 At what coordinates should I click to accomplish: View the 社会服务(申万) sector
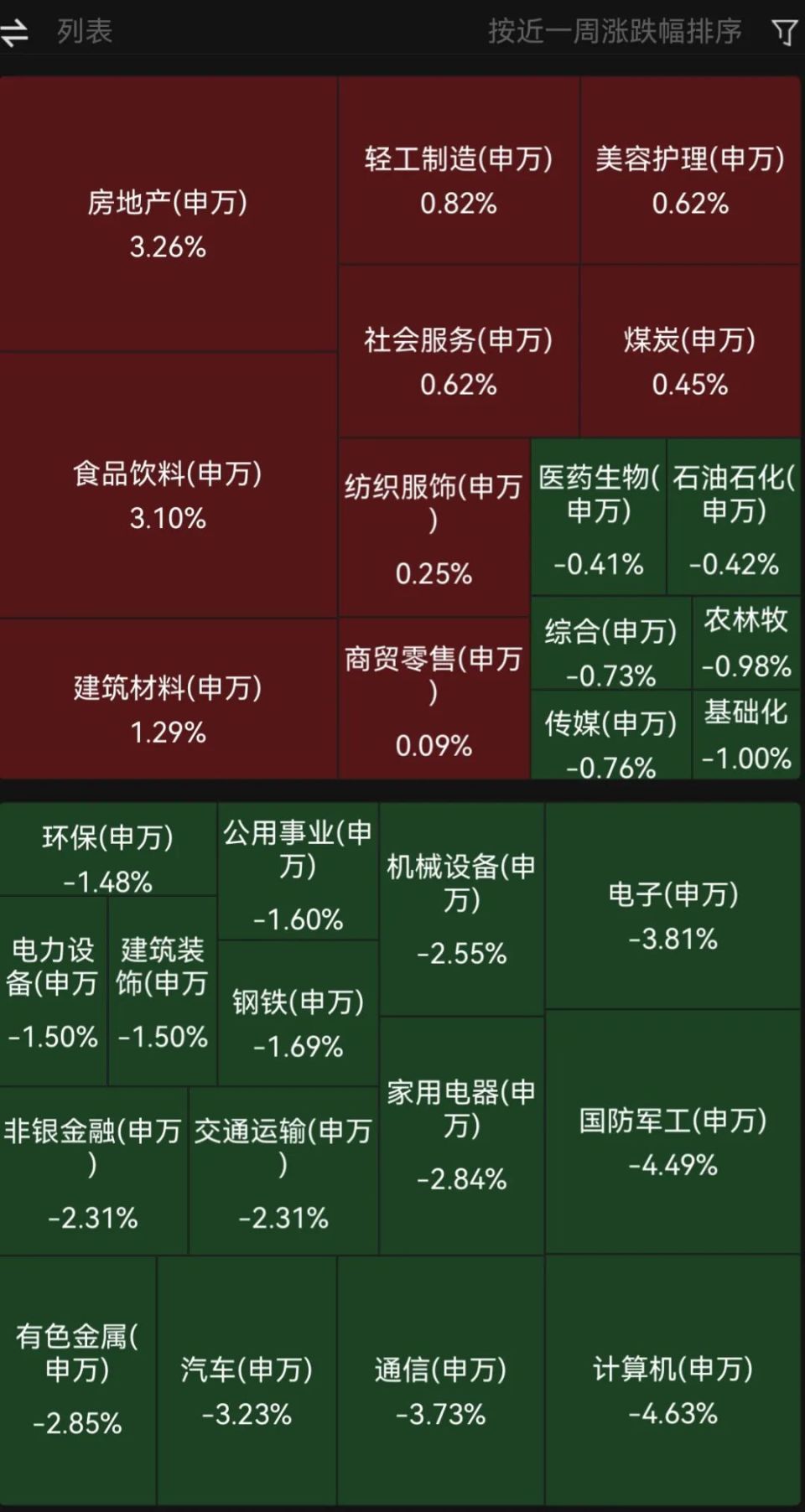coord(459,351)
